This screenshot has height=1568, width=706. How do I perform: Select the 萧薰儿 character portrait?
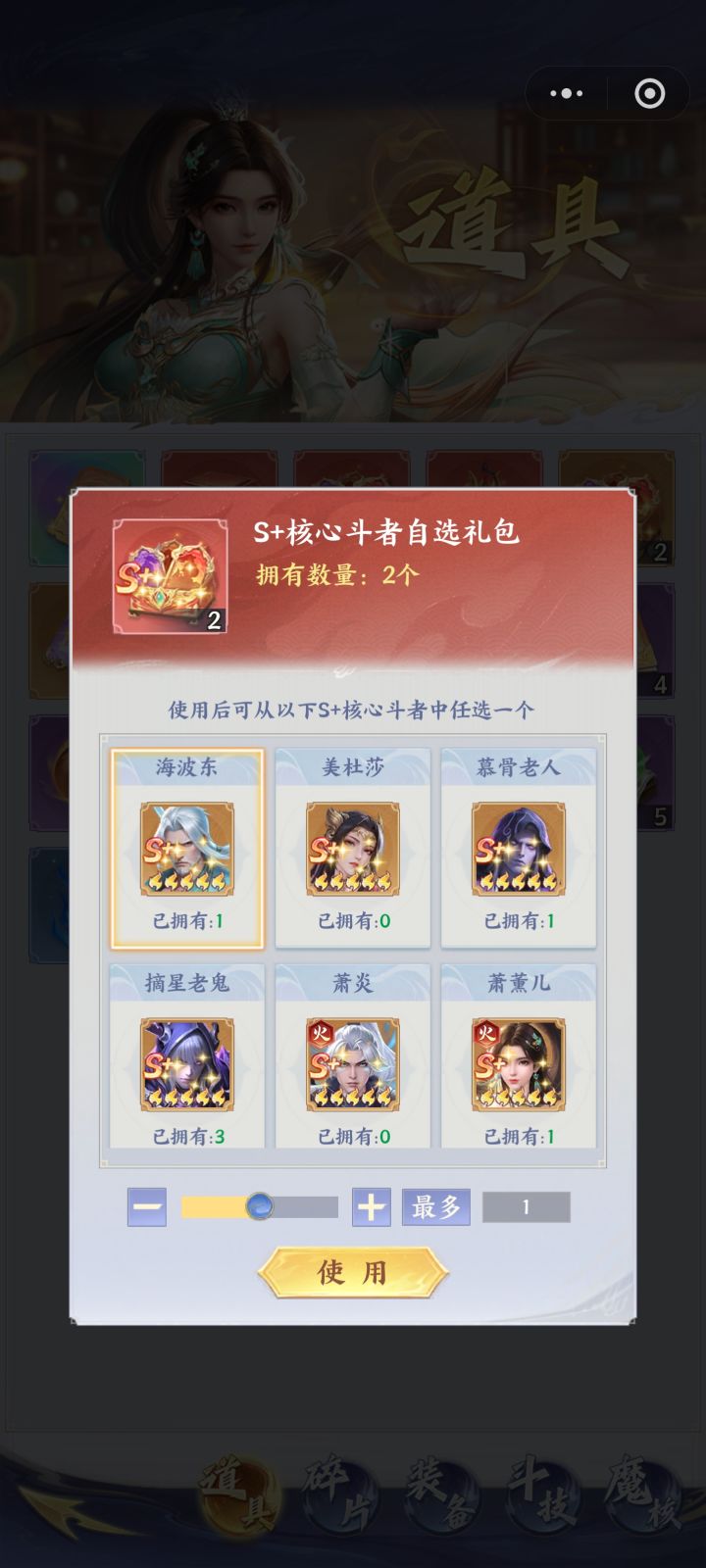click(518, 1065)
